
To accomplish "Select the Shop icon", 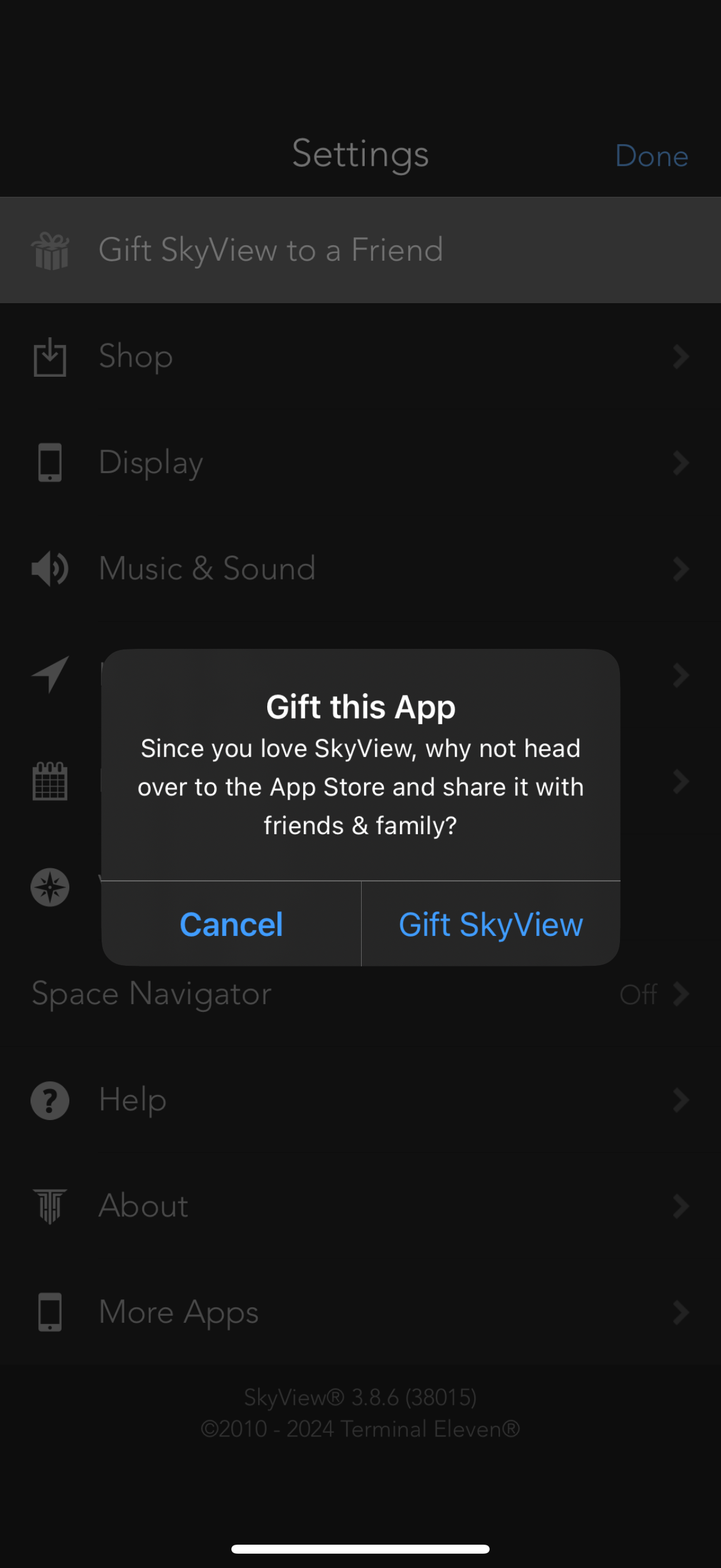I will pos(50,357).
